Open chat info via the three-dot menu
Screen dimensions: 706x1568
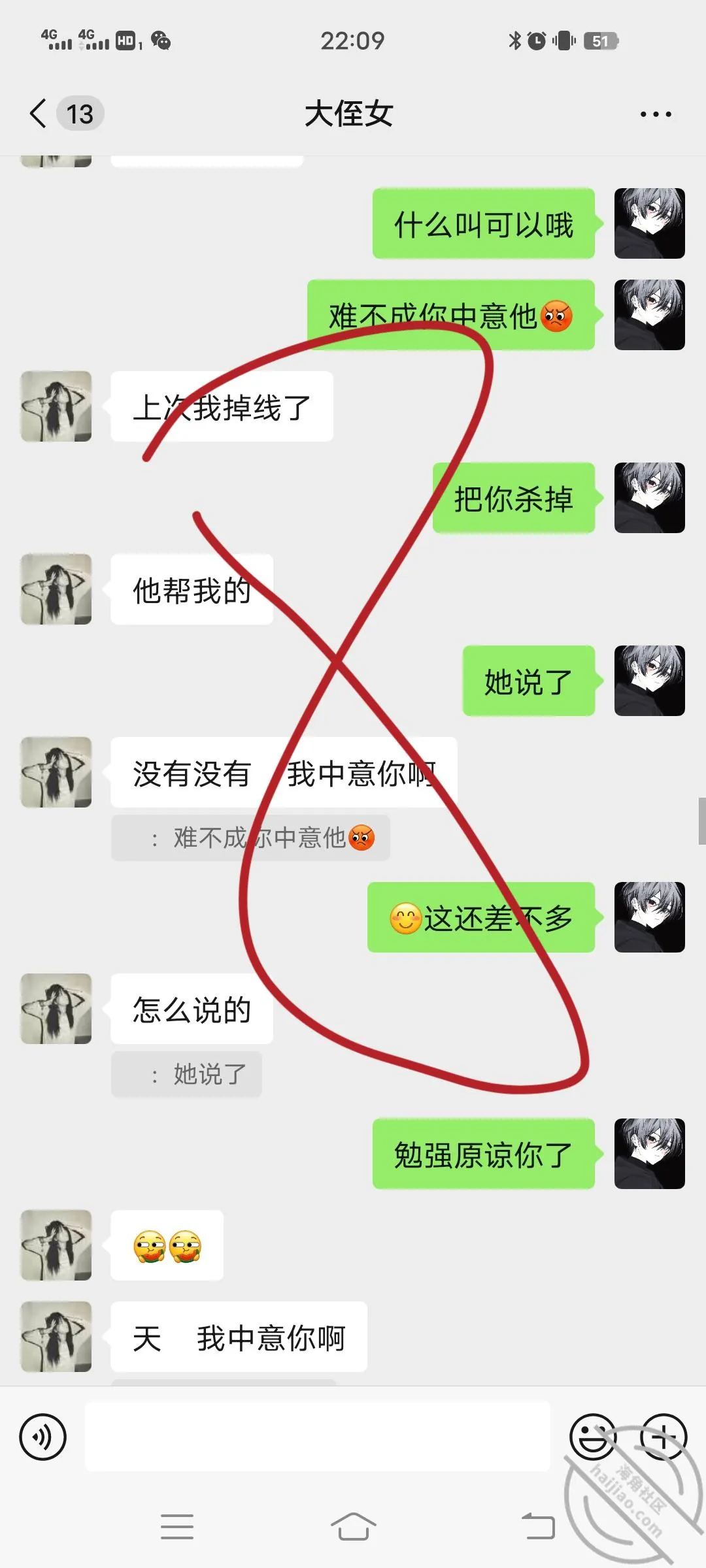click(x=656, y=114)
